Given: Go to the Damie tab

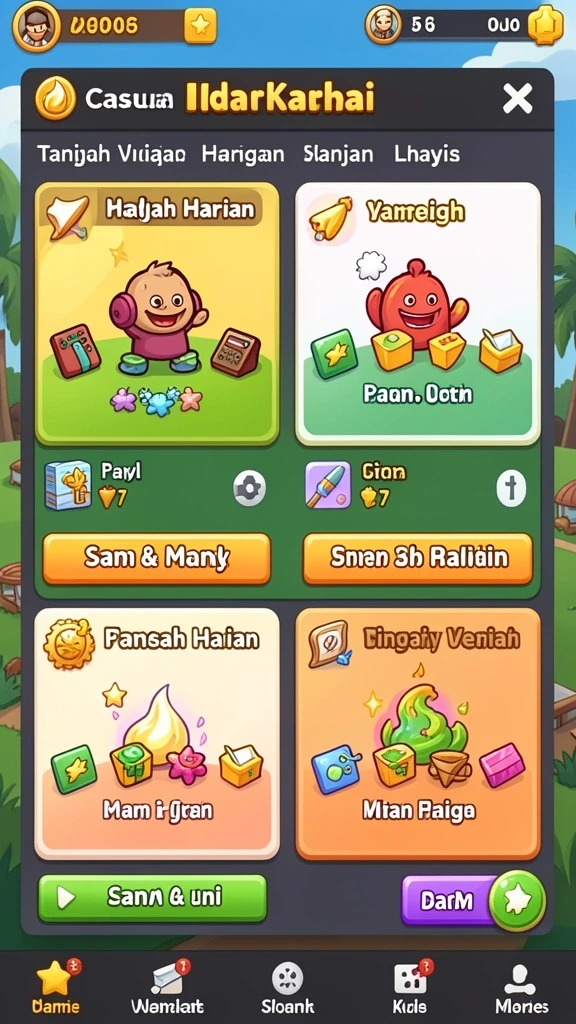Looking at the screenshot, I should 57,986.
